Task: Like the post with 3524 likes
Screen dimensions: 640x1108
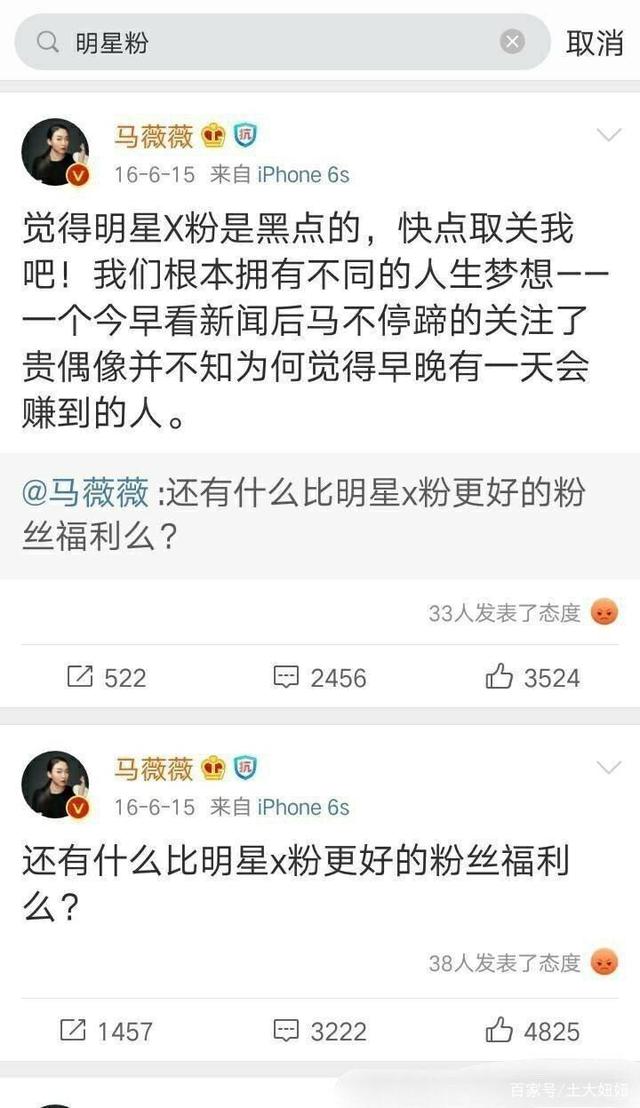Action: (x=532, y=677)
